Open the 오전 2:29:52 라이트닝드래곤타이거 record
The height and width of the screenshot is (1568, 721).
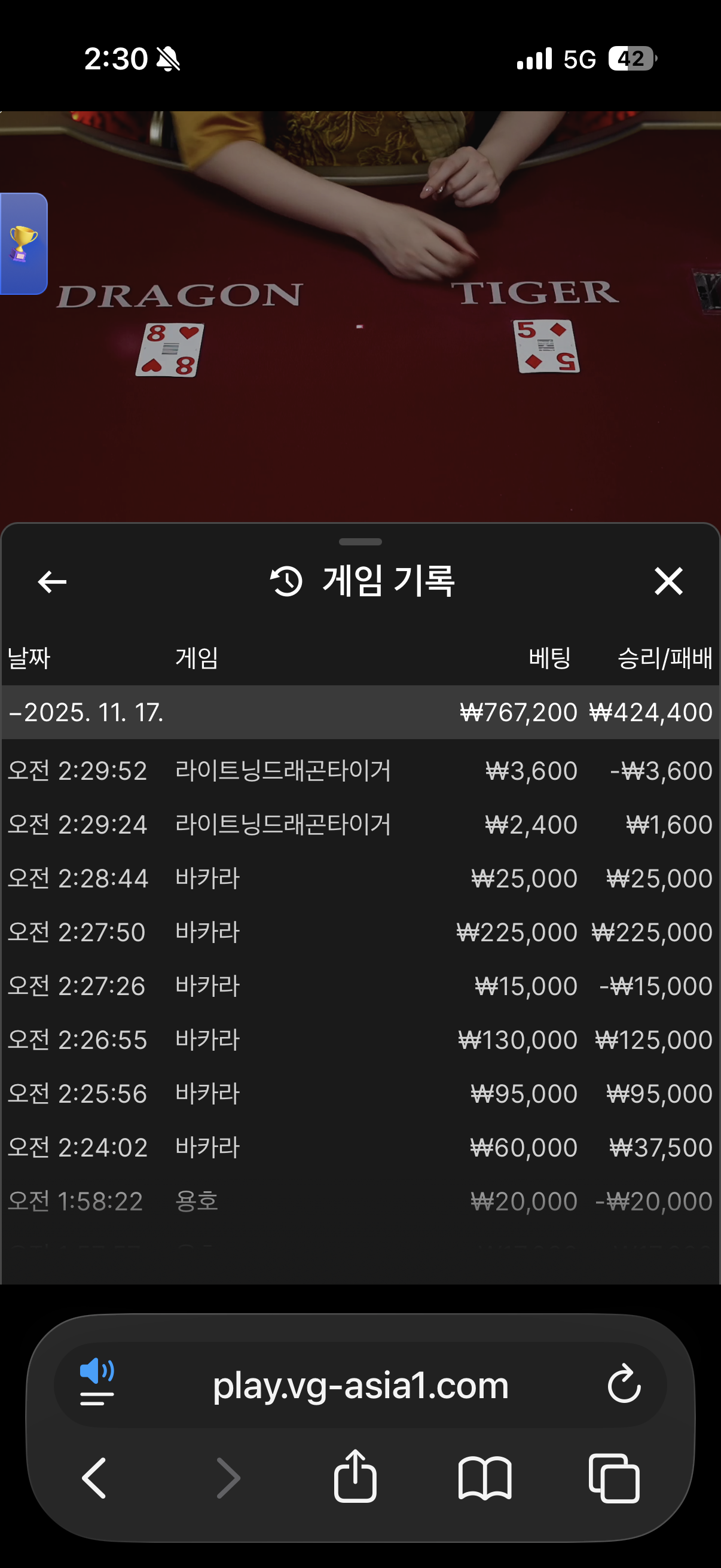pyautogui.click(x=359, y=771)
